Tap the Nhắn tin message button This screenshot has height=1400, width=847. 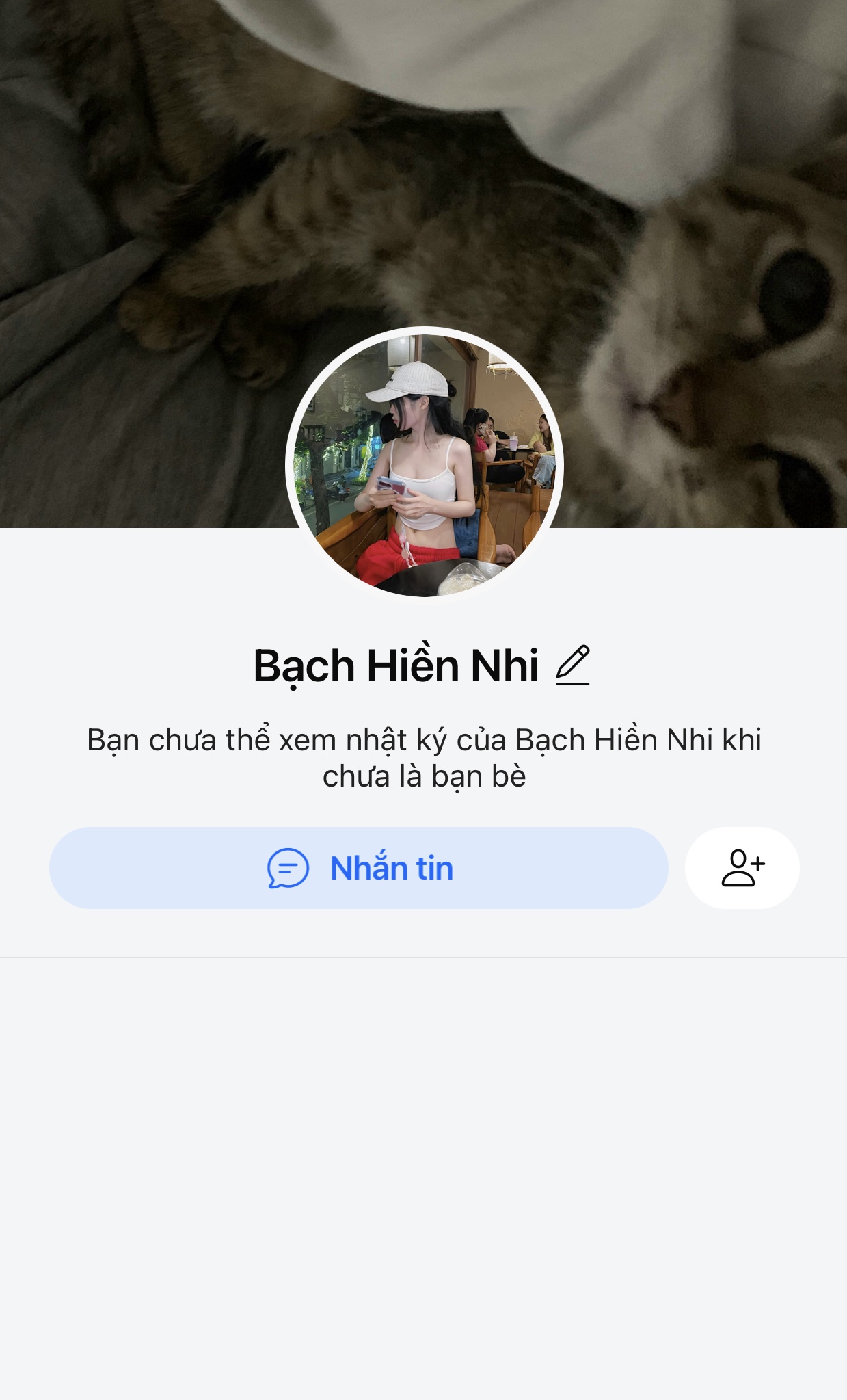(x=358, y=868)
